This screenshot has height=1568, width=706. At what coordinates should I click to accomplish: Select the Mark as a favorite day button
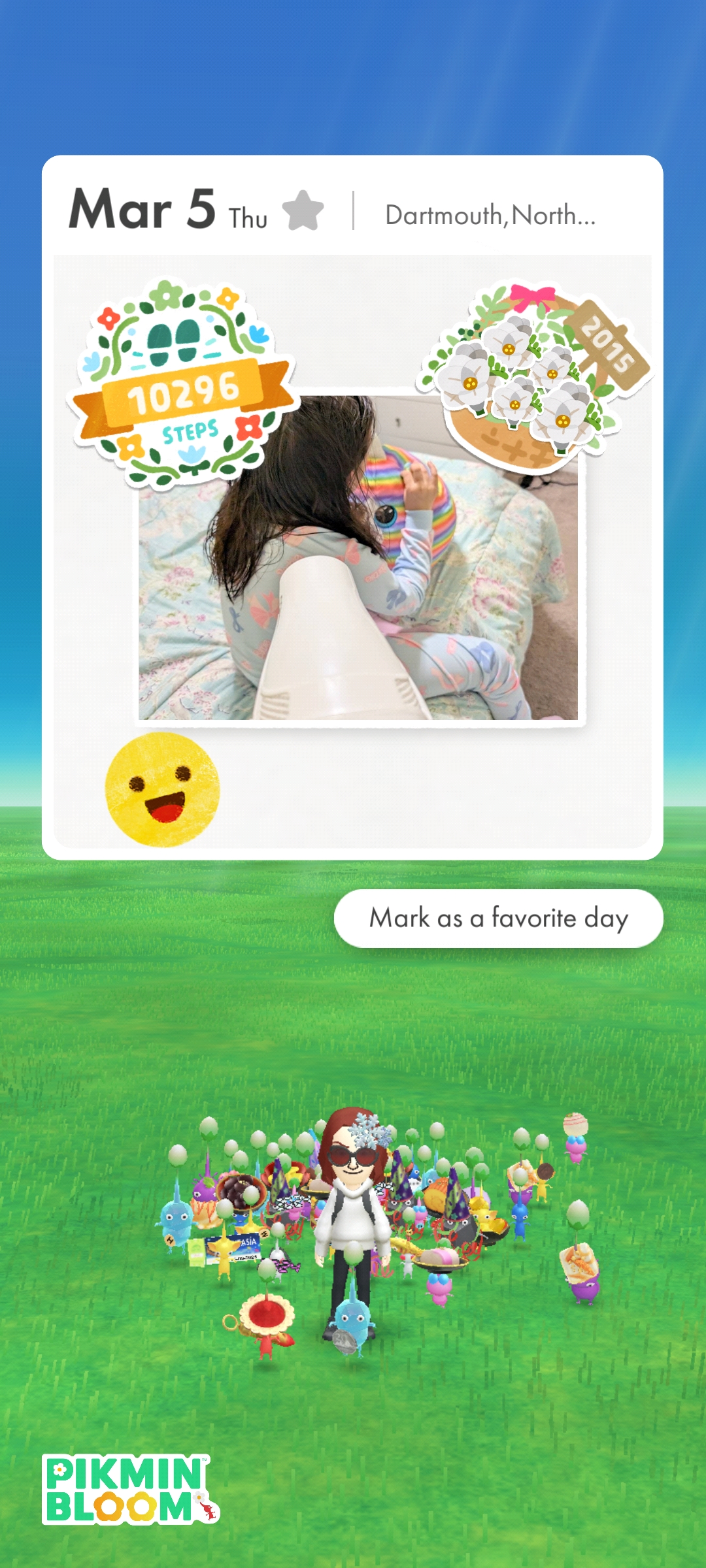498,918
